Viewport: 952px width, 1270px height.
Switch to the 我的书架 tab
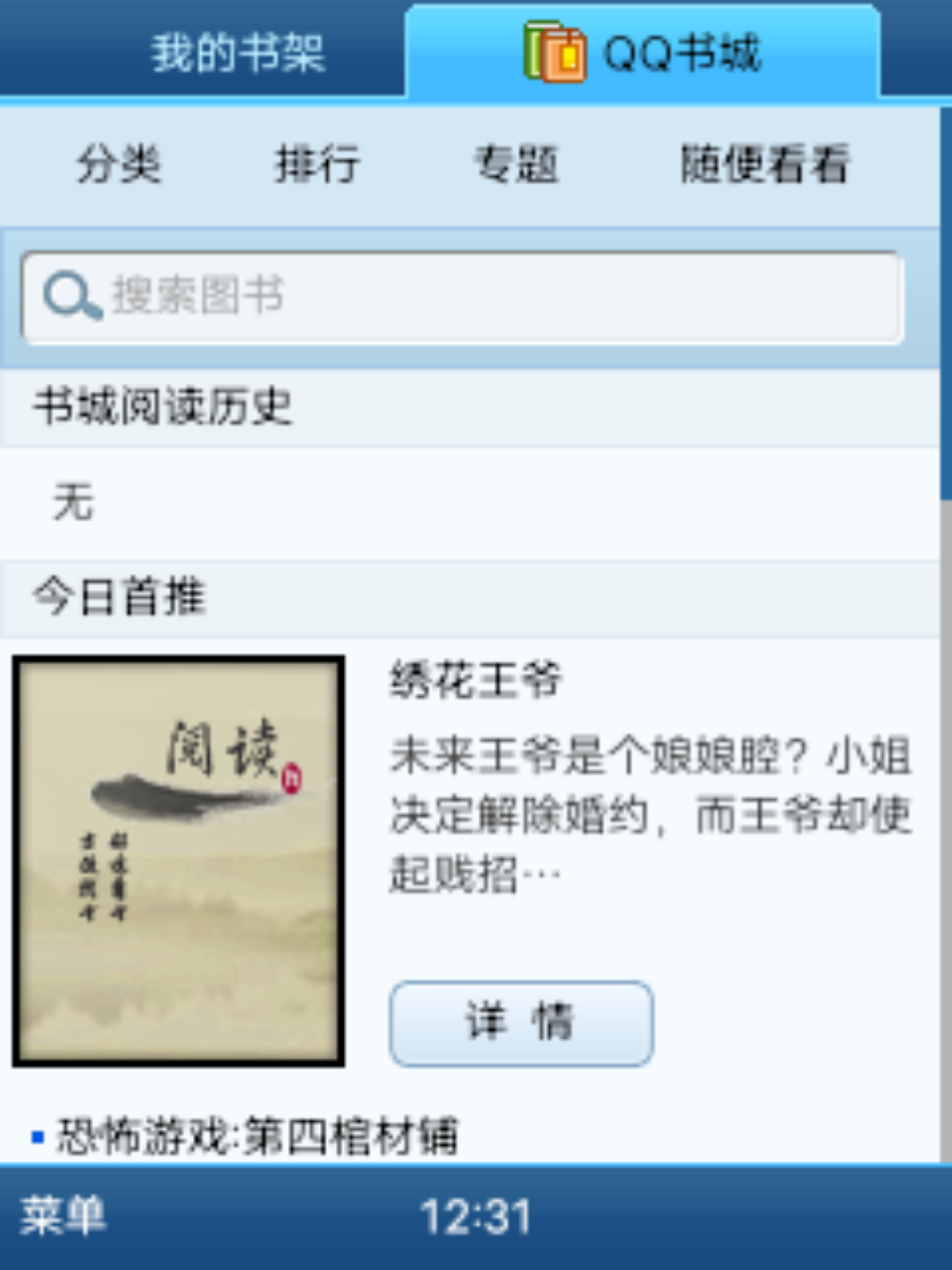[x=236, y=53]
